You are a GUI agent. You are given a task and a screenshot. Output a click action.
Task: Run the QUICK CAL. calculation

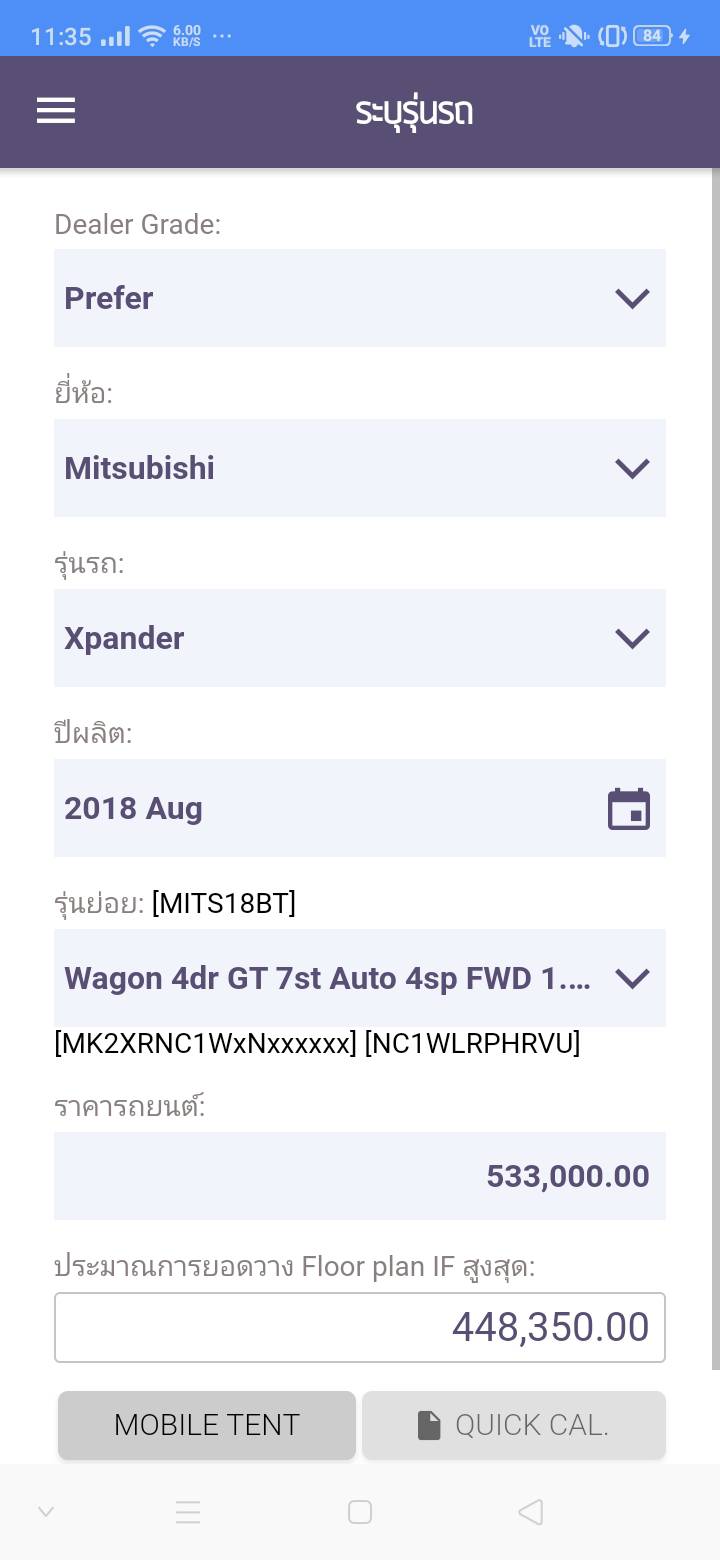point(513,1425)
